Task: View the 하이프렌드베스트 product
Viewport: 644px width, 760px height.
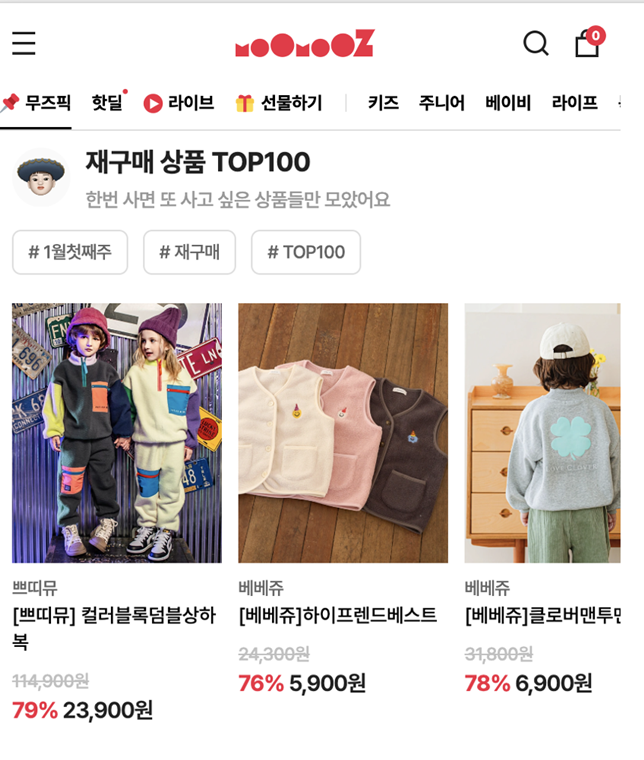Action: 343,433
